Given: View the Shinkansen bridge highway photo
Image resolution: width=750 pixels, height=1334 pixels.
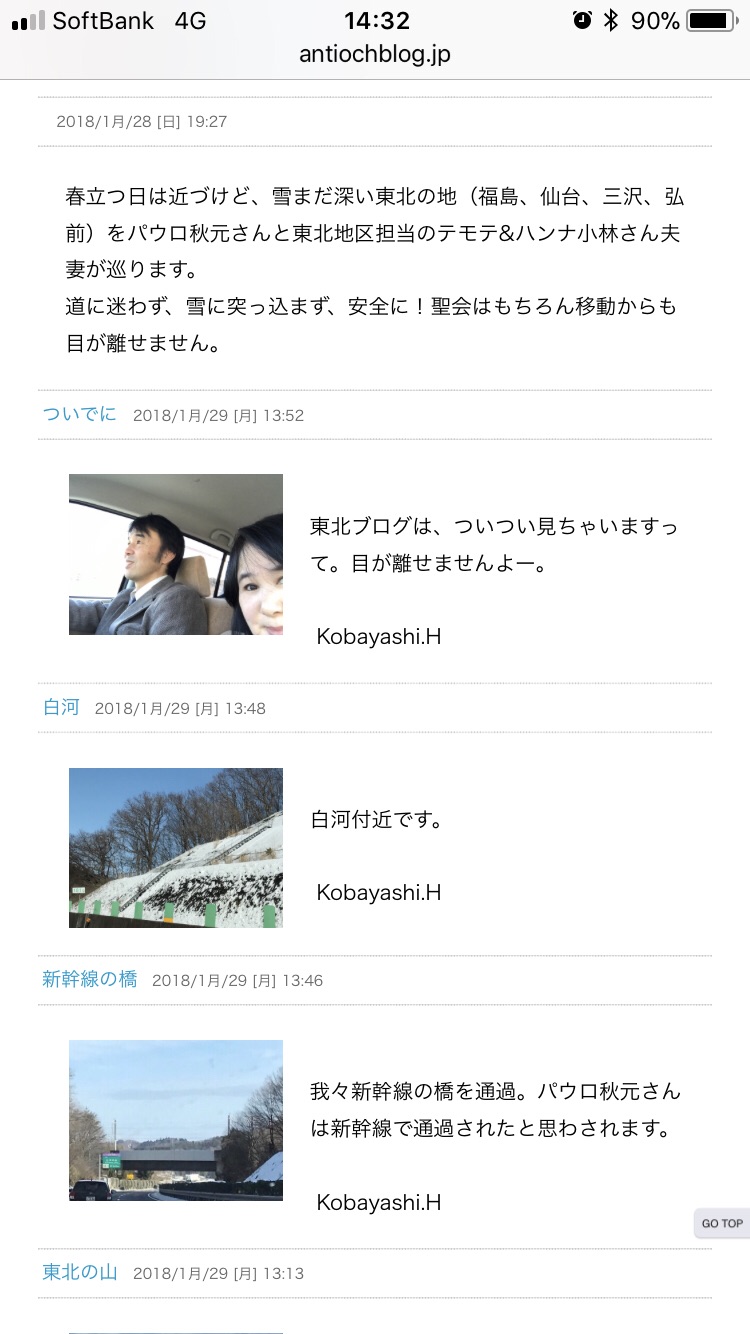Looking at the screenshot, I should 176,1120.
